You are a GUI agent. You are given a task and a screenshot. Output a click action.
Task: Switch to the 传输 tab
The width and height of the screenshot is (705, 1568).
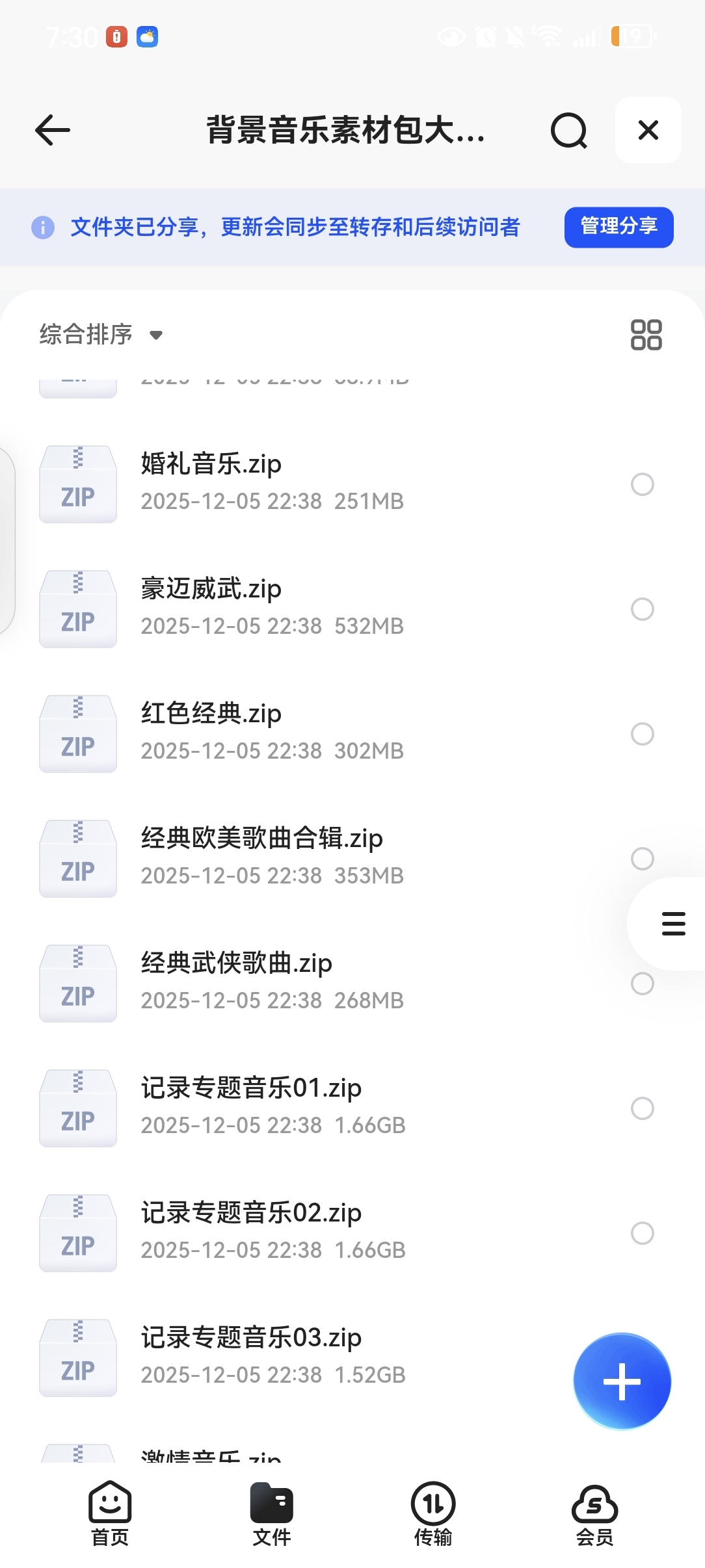(x=433, y=1513)
